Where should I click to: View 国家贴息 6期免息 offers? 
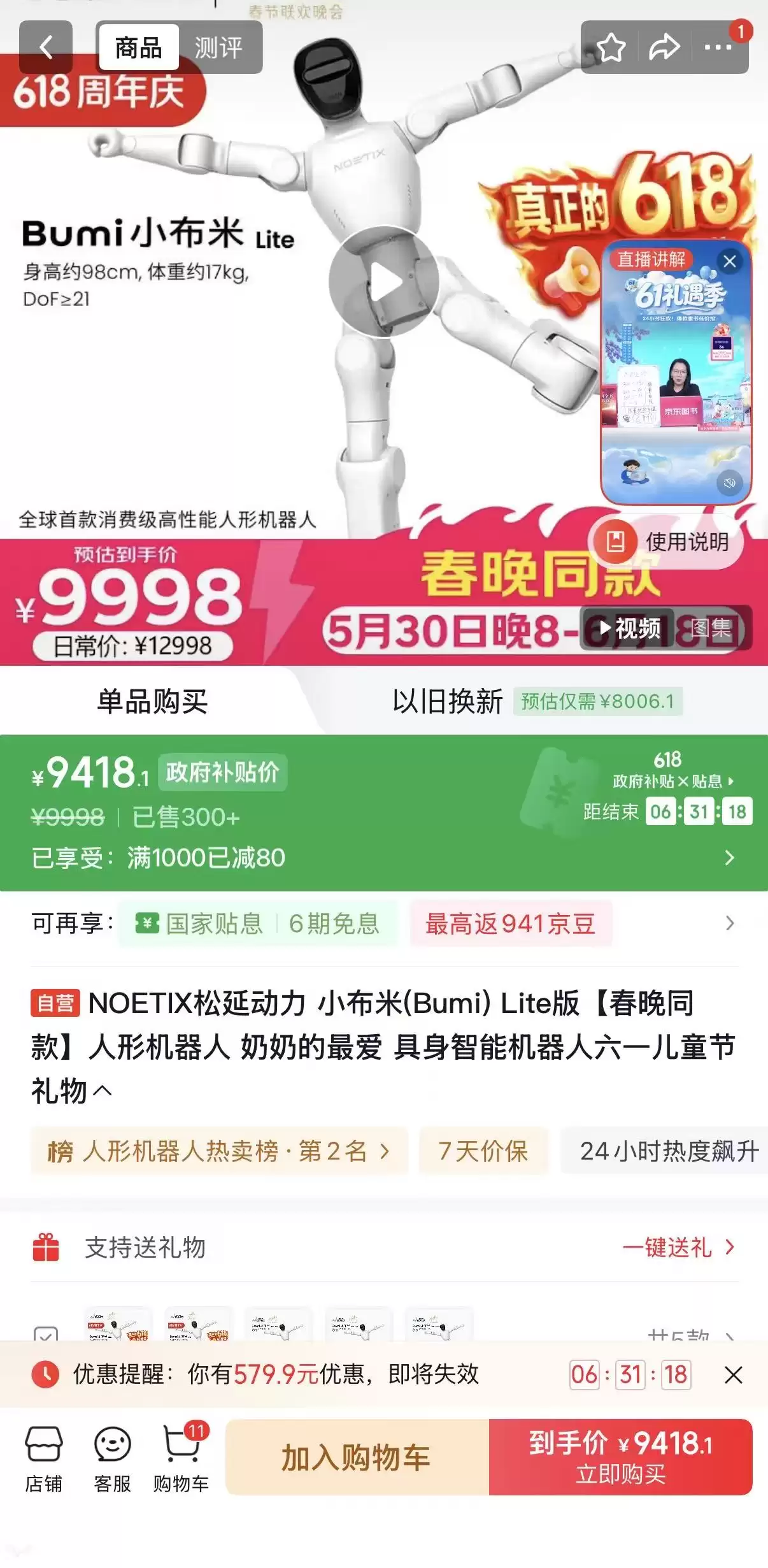pos(257,923)
